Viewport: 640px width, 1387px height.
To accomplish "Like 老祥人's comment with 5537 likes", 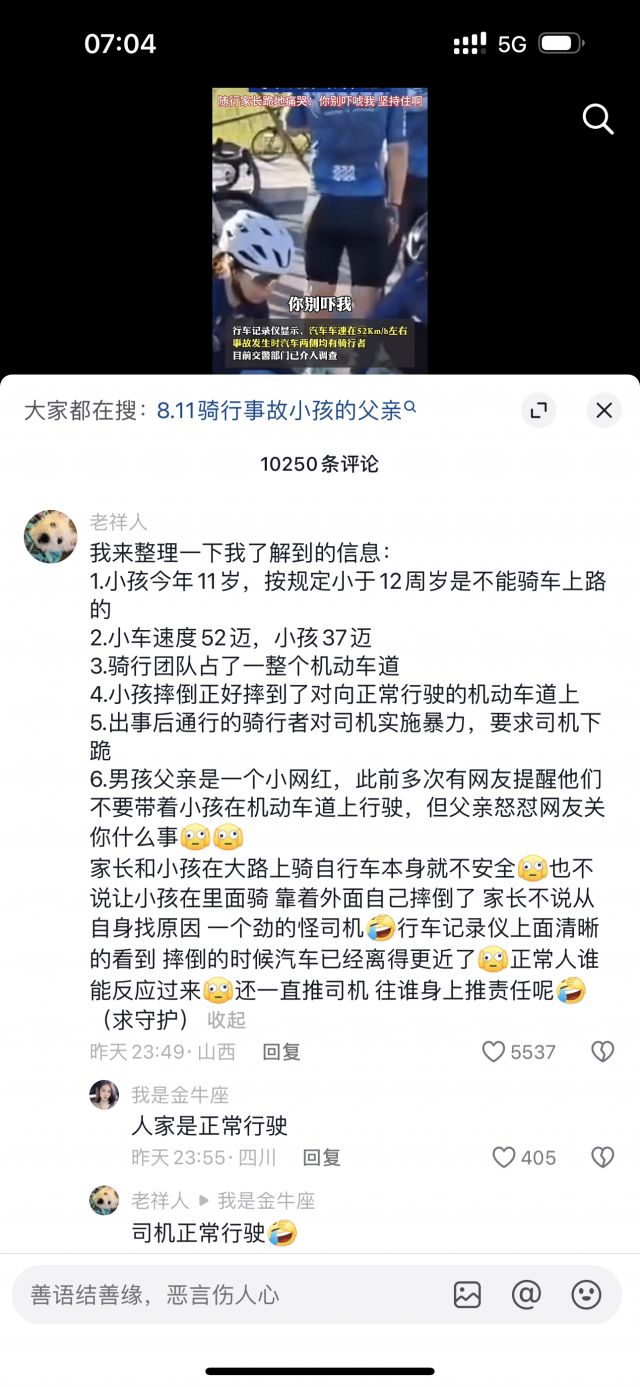I will click(x=518, y=1052).
